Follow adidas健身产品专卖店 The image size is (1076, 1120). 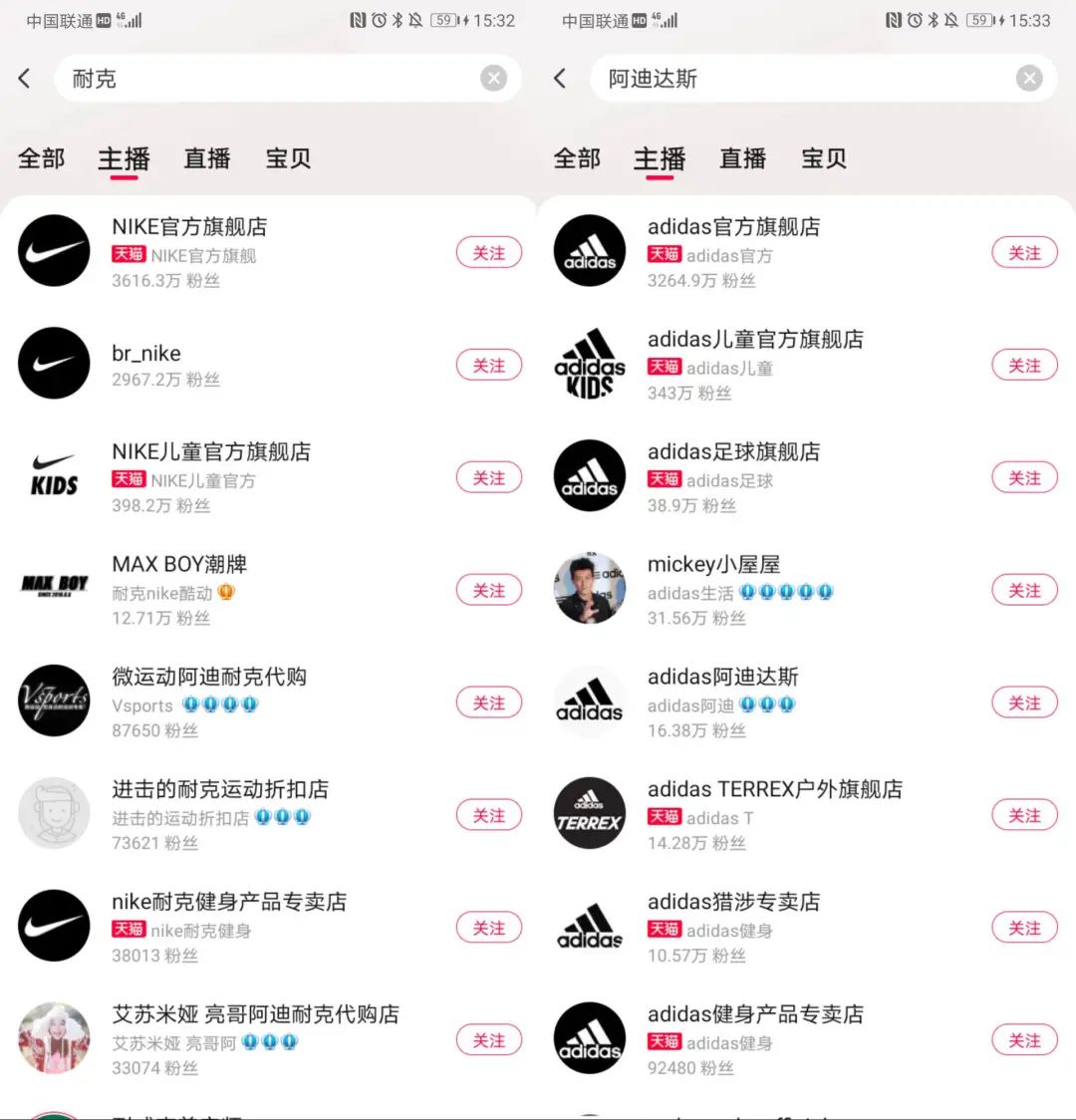coord(1024,1040)
